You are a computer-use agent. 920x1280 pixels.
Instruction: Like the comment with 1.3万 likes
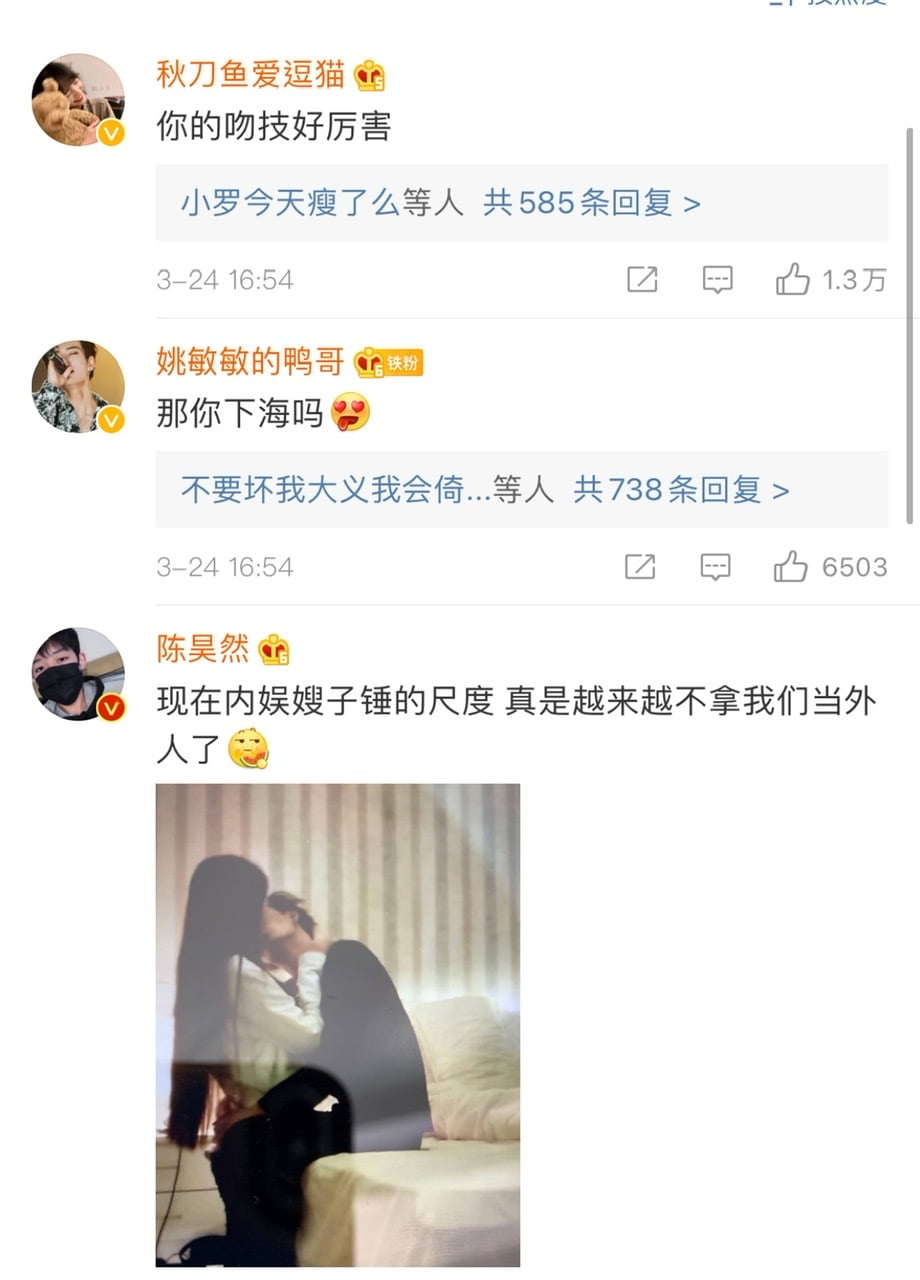click(793, 280)
